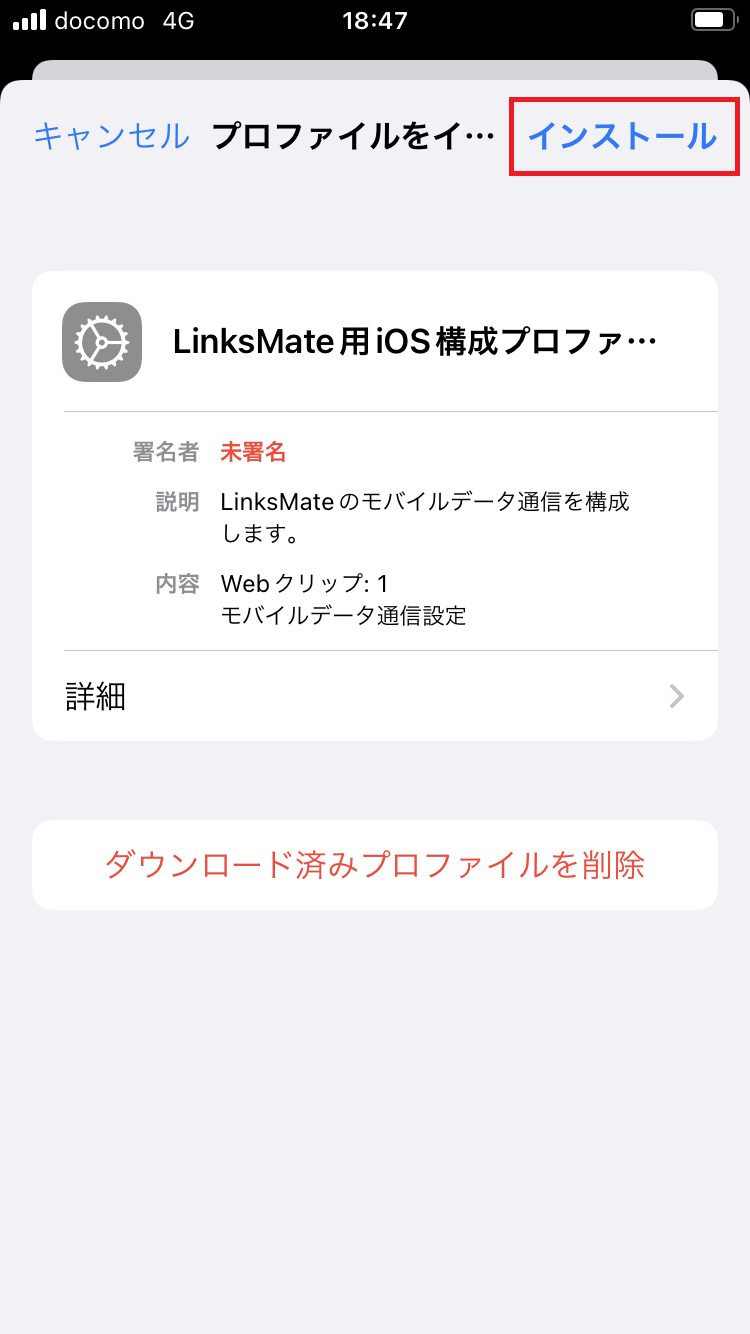Tap the gear icon on the LinksMate profile
Image resolution: width=750 pixels, height=1334 pixels.
pyautogui.click(x=101, y=341)
